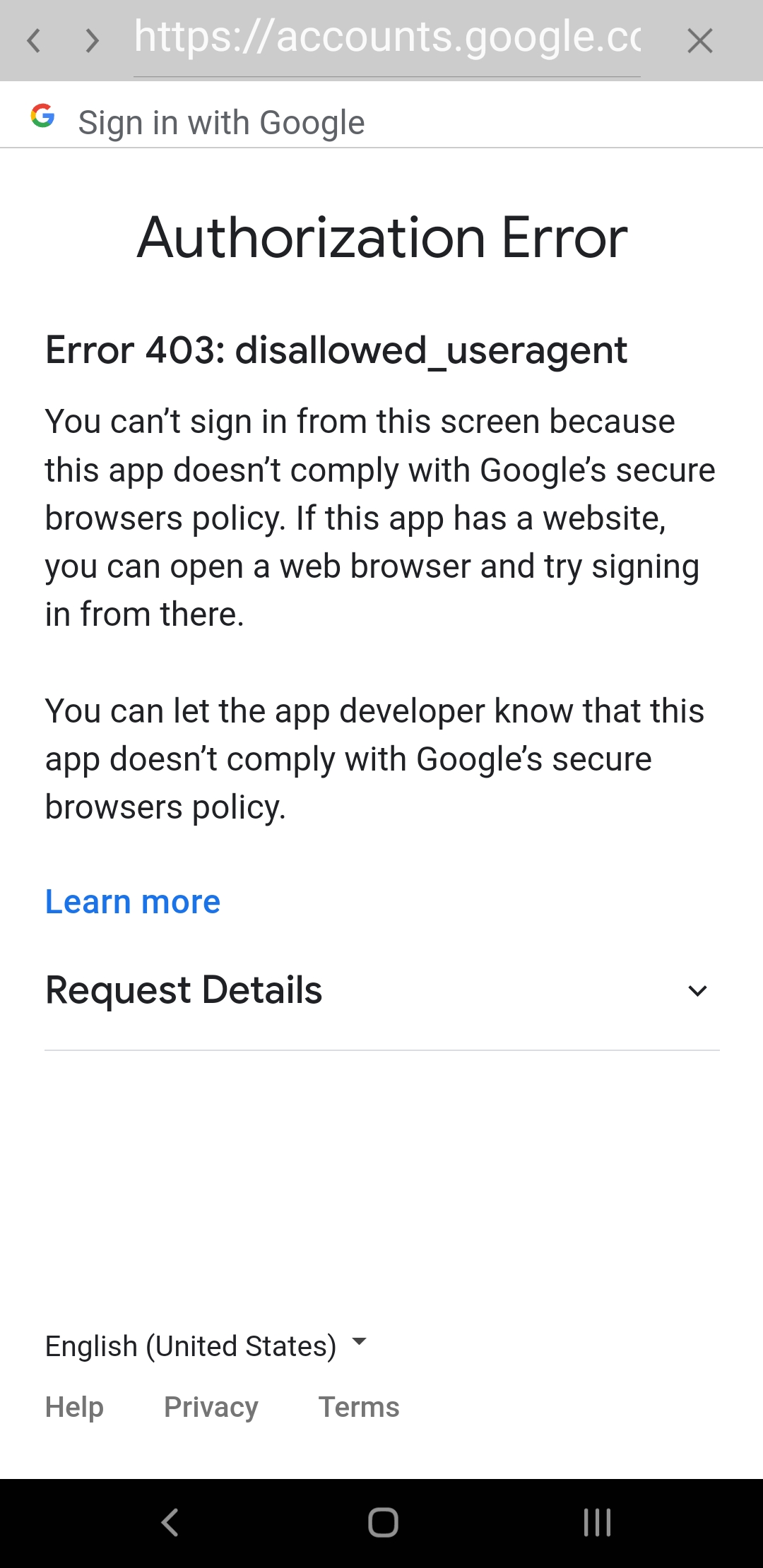The image size is (763, 1568).
Task: Tap the accounts.google.com URL field
Action: pyautogui.click(x=387, y=38)
